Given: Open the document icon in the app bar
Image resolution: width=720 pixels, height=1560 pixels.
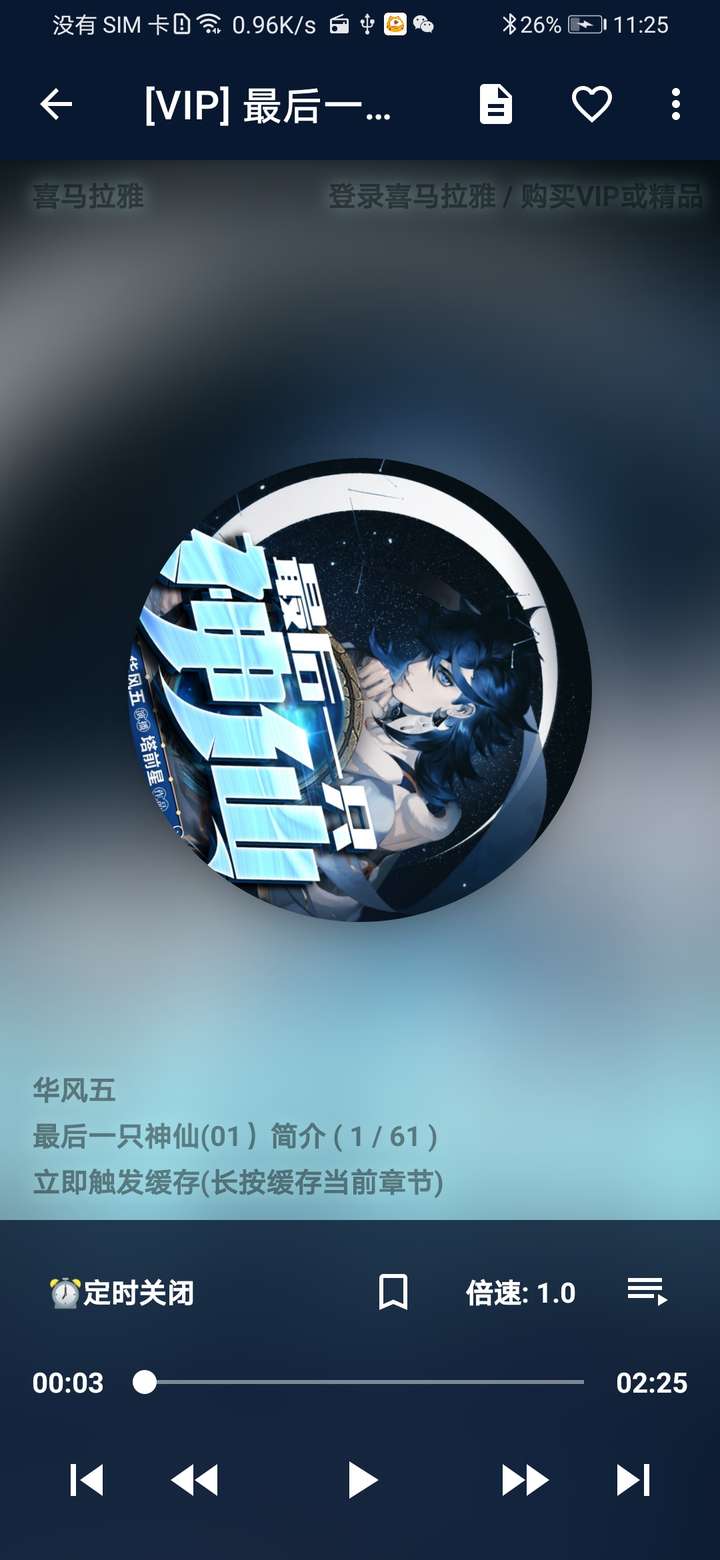Looking at the screenshot, I should pyautogui.click(x=496, y=104).
